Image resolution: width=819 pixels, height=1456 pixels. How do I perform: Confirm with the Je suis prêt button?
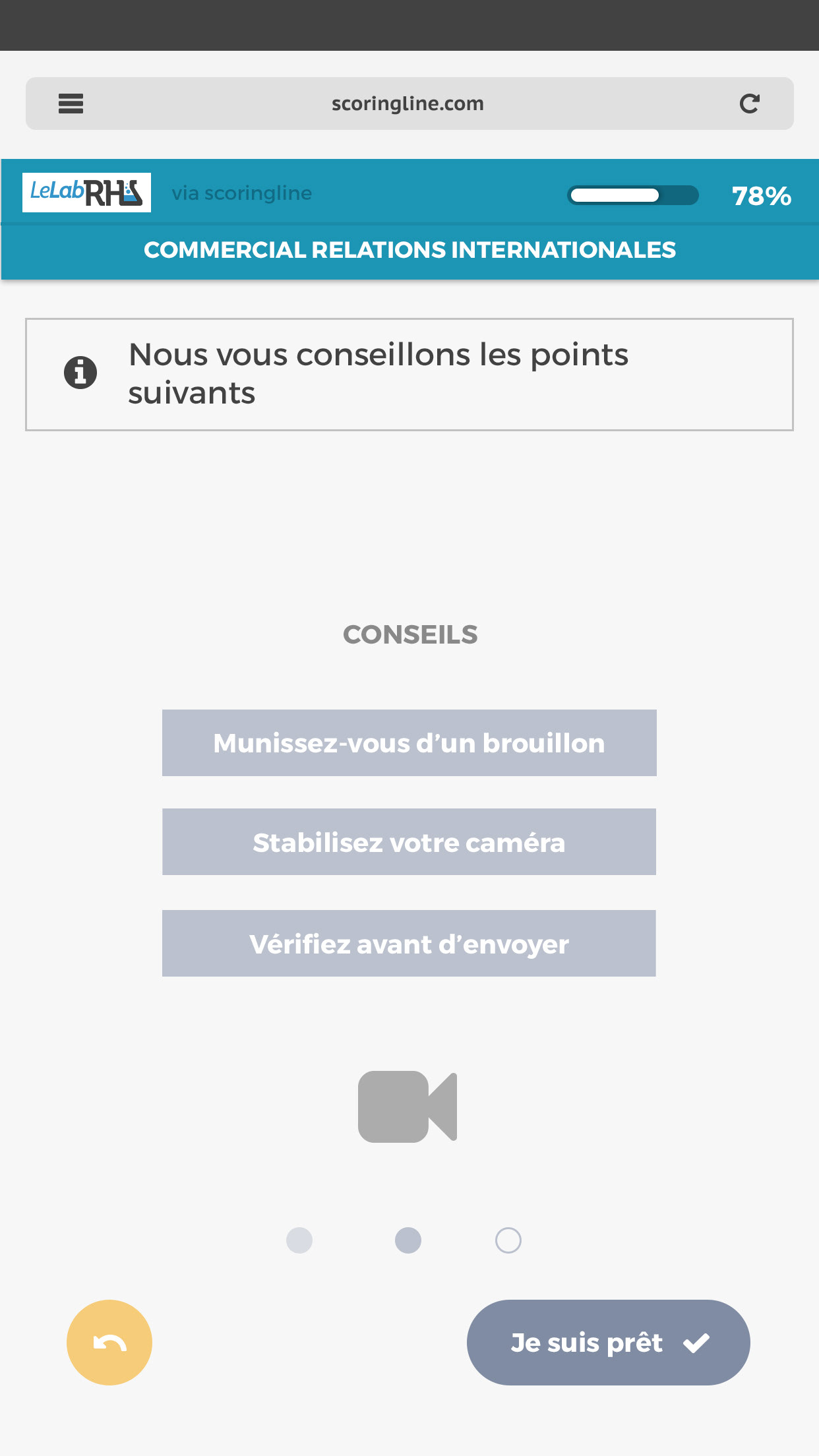point(608,1343)
